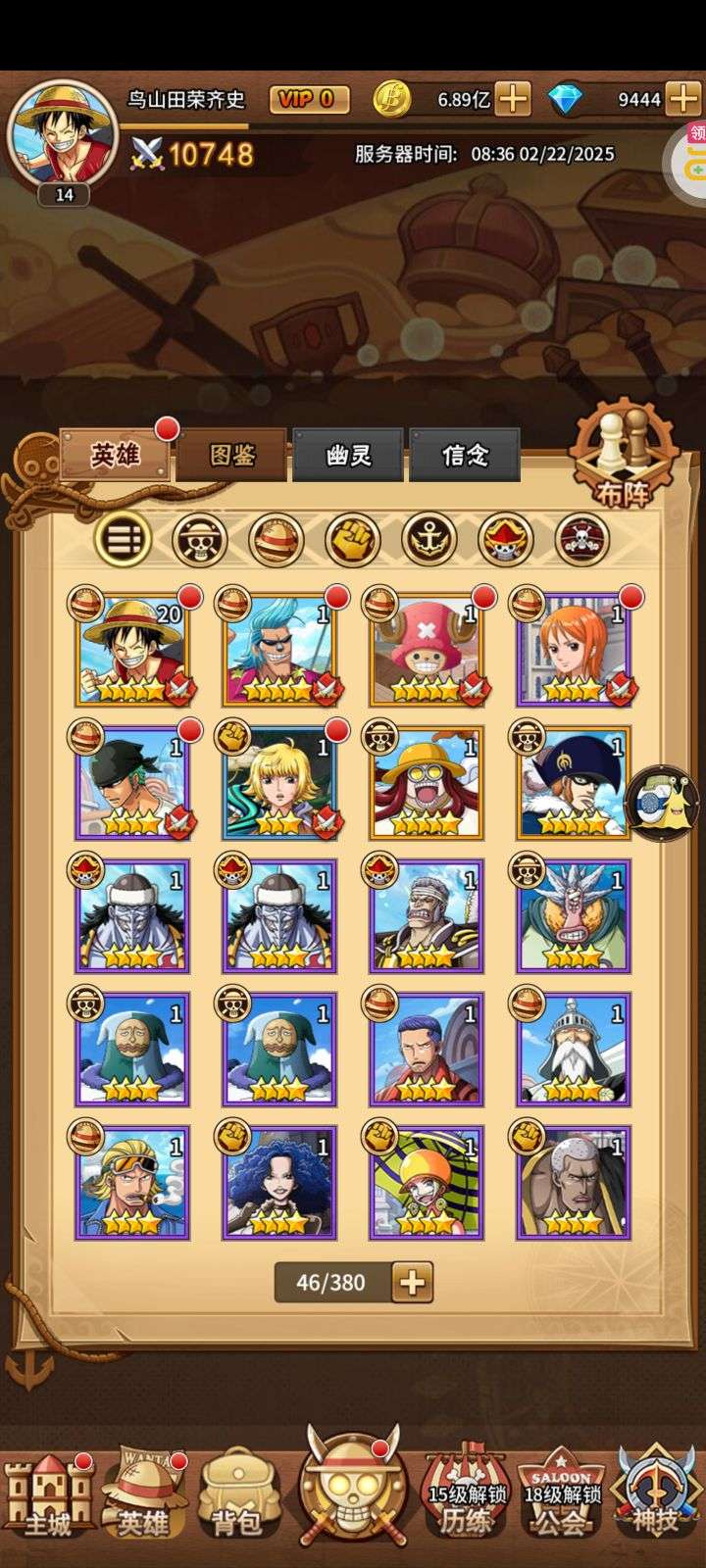
Task: Open the level 20 Luffy hero card
Action: tap(132, 649)
